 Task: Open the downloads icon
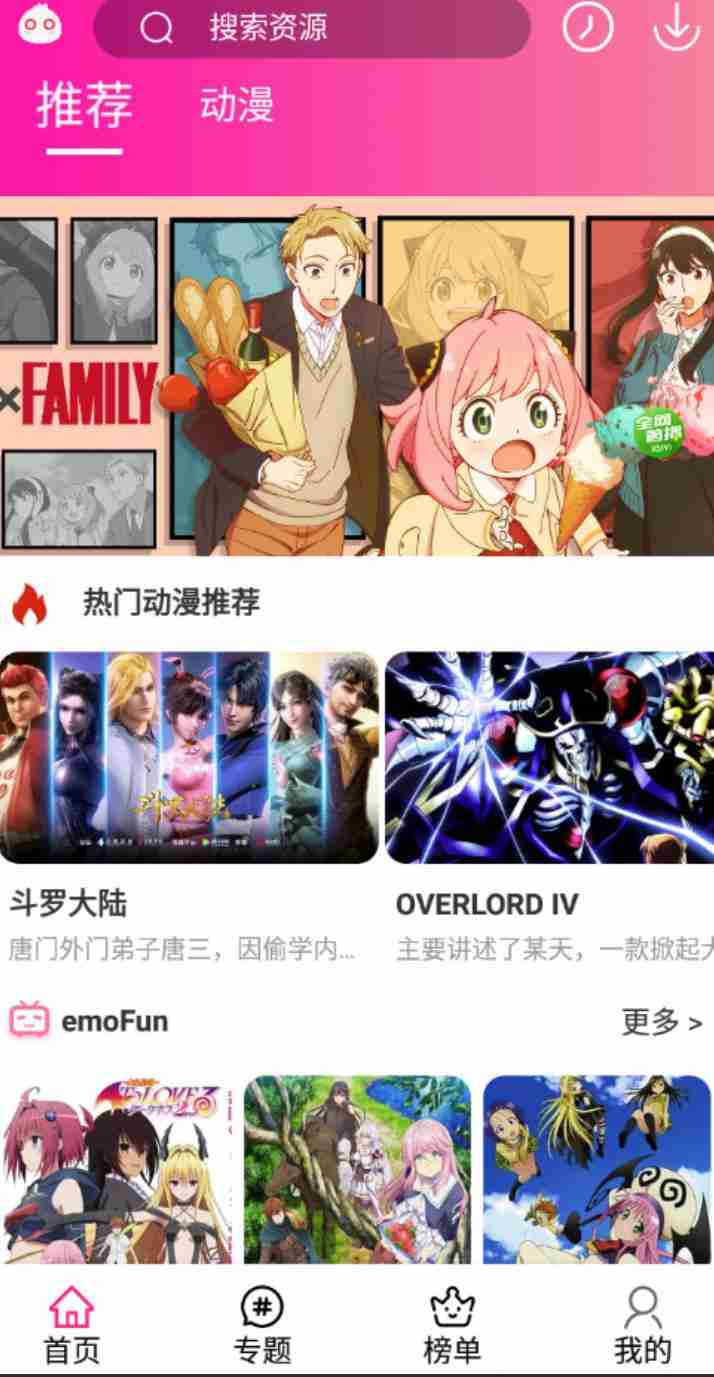676,26
